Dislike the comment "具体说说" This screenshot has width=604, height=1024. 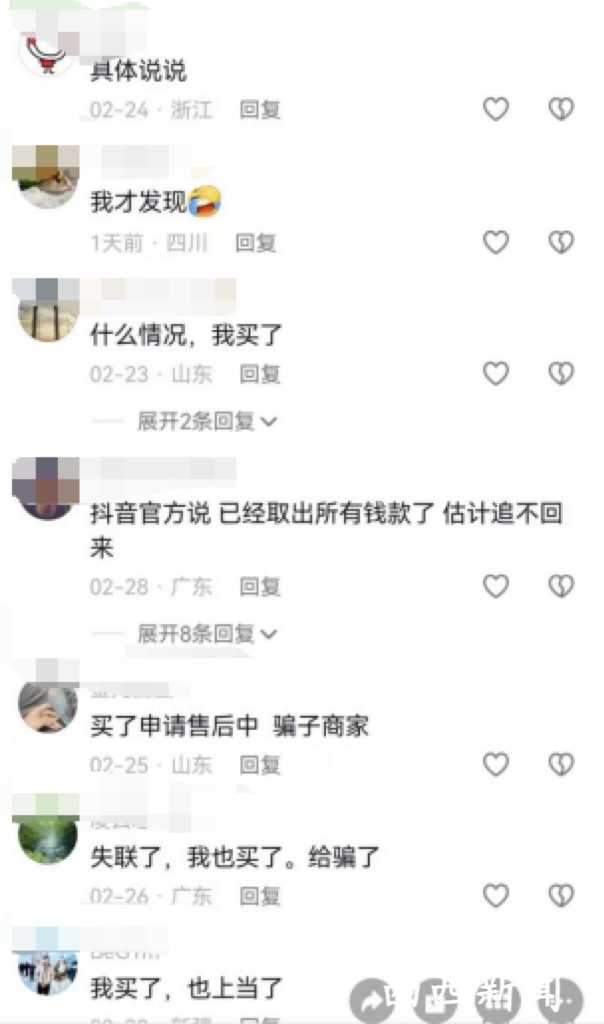561,109
